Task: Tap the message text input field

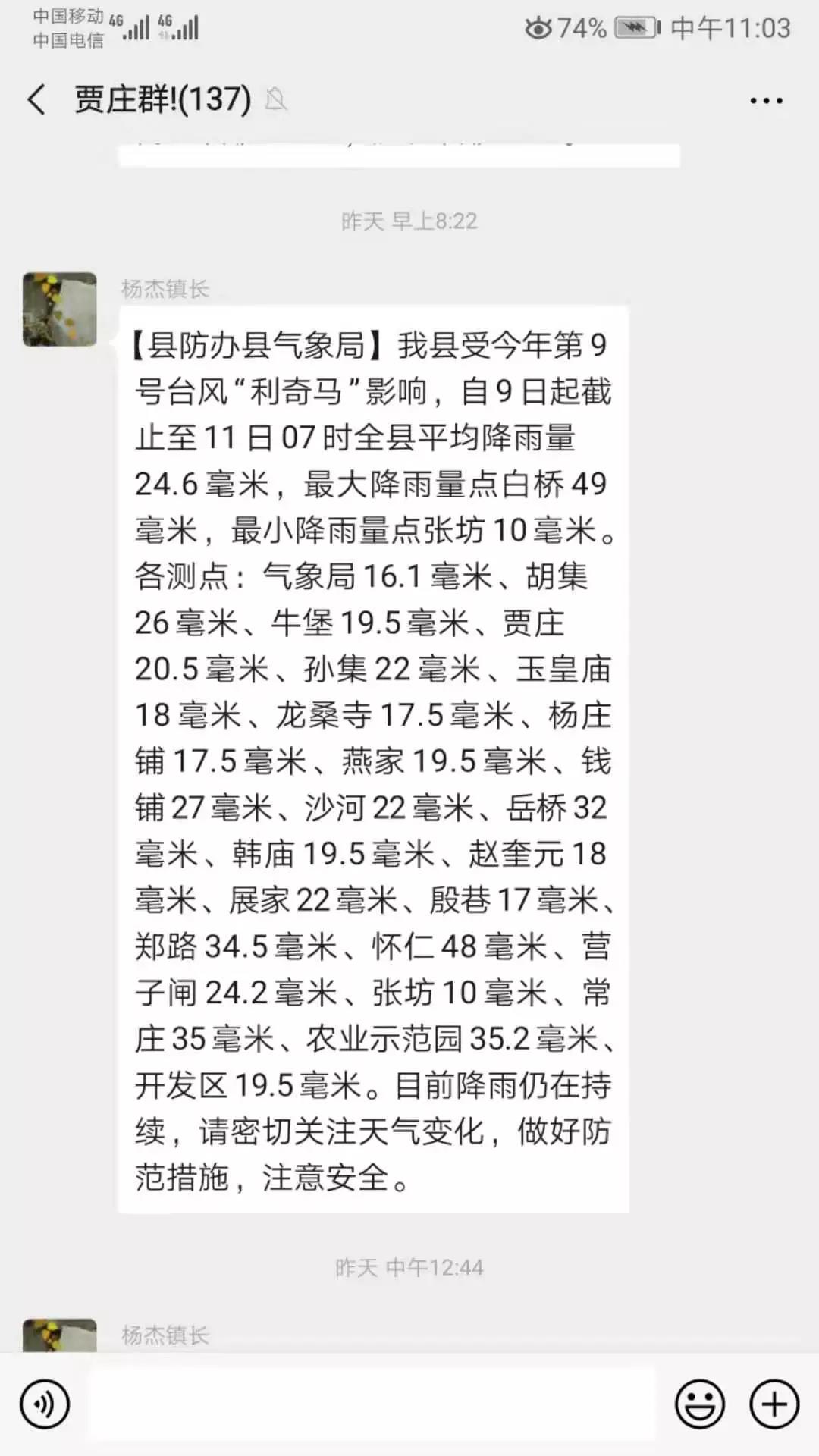Action: click(372, 1404)
